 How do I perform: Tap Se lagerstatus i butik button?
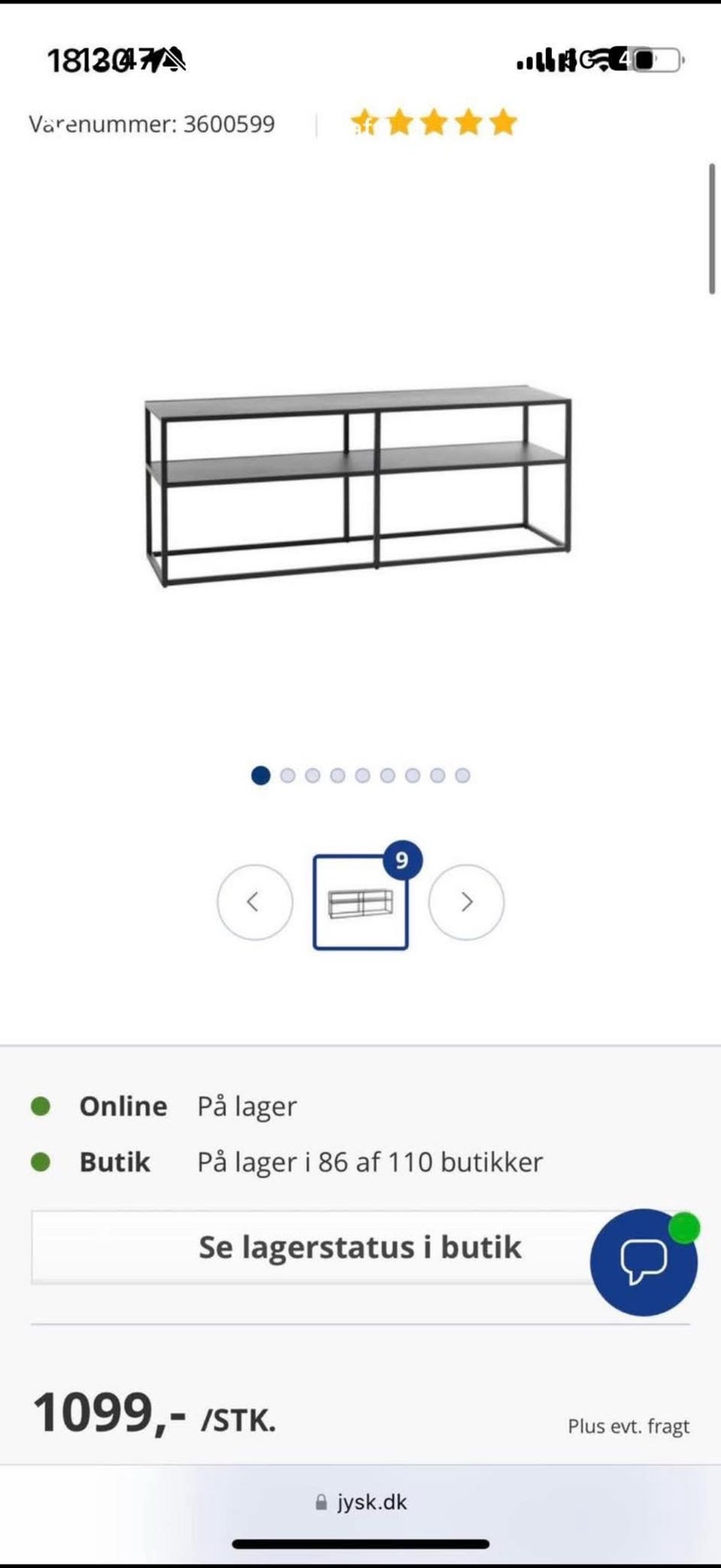360,1247
